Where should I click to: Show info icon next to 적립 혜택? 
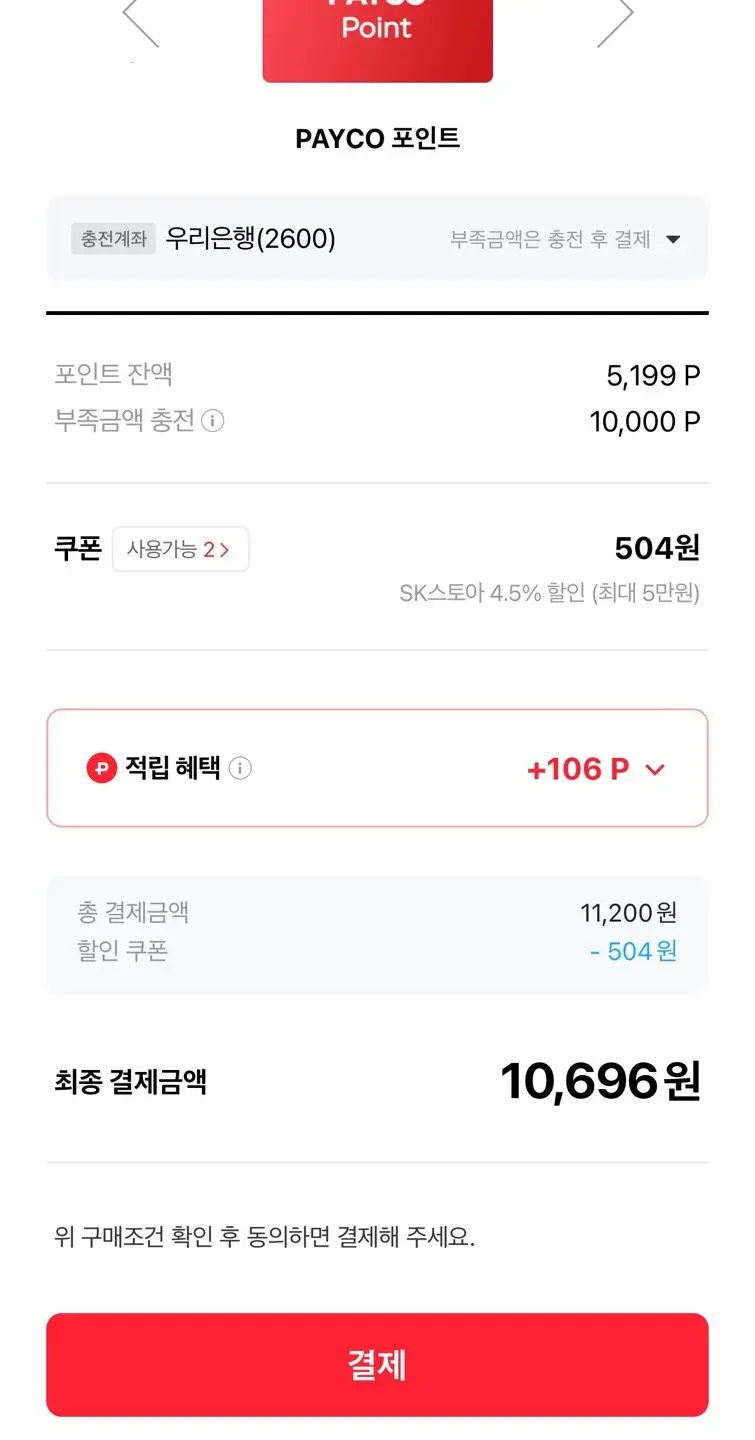240,768
